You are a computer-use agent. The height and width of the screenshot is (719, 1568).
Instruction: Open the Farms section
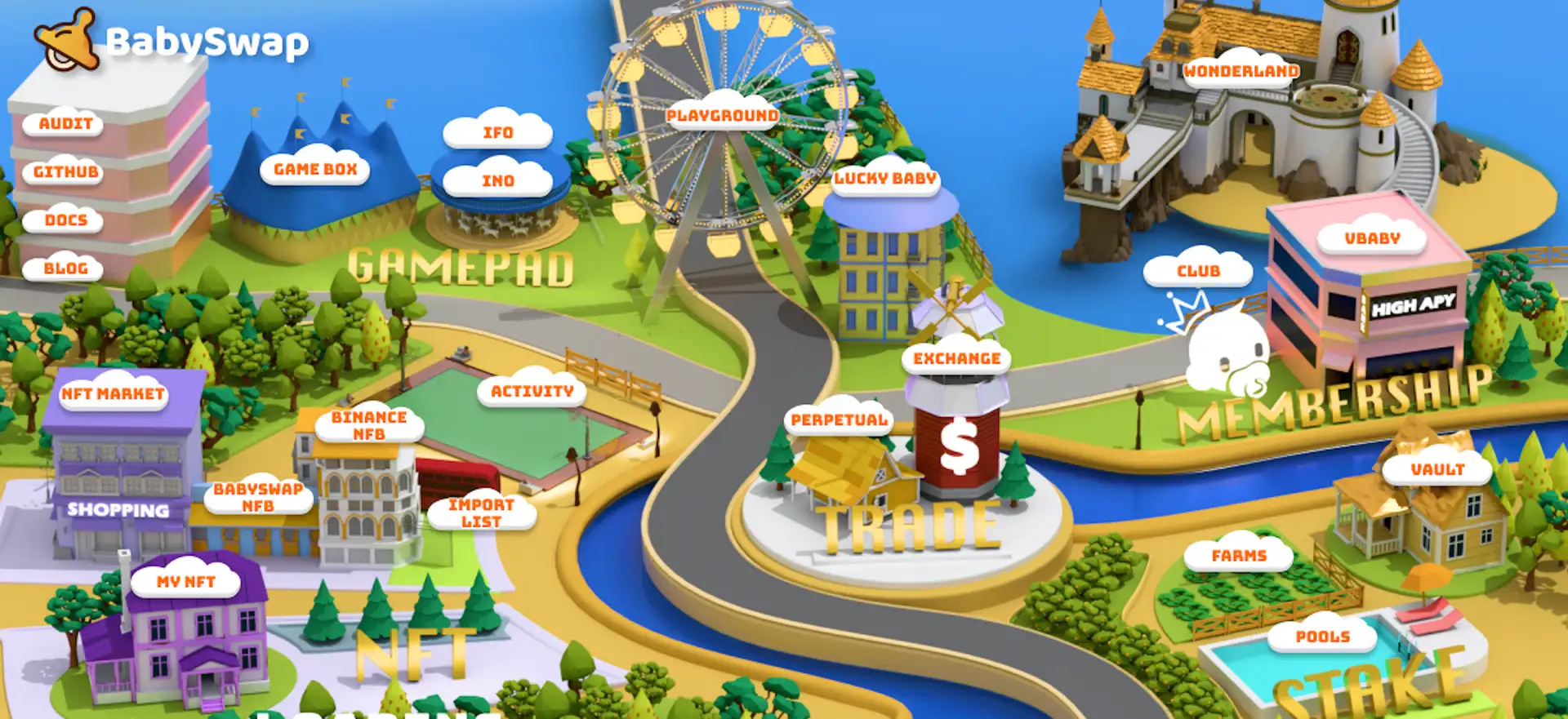tap(1239, 555)
